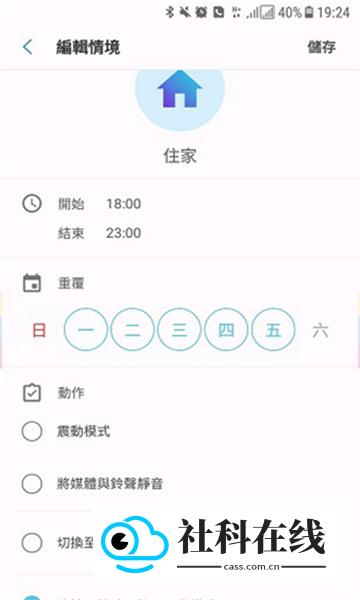Image resolution: width=360 pixels, height=600 pixels.
Task: Deselect 三 (Wednesday) repeat day
Action: (179, 329)
